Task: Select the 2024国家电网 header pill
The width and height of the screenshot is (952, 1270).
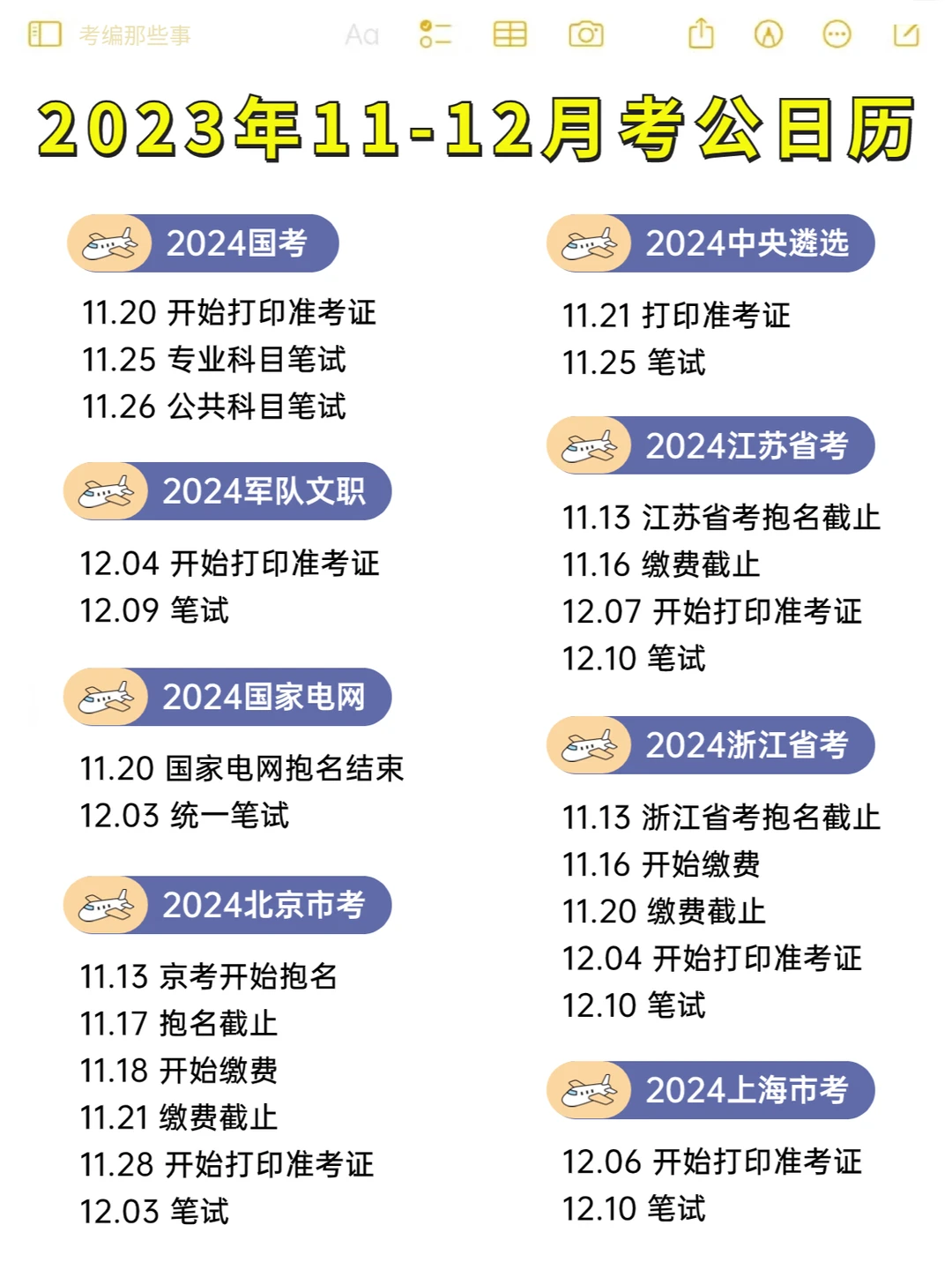Action: (x=229, y=697)
